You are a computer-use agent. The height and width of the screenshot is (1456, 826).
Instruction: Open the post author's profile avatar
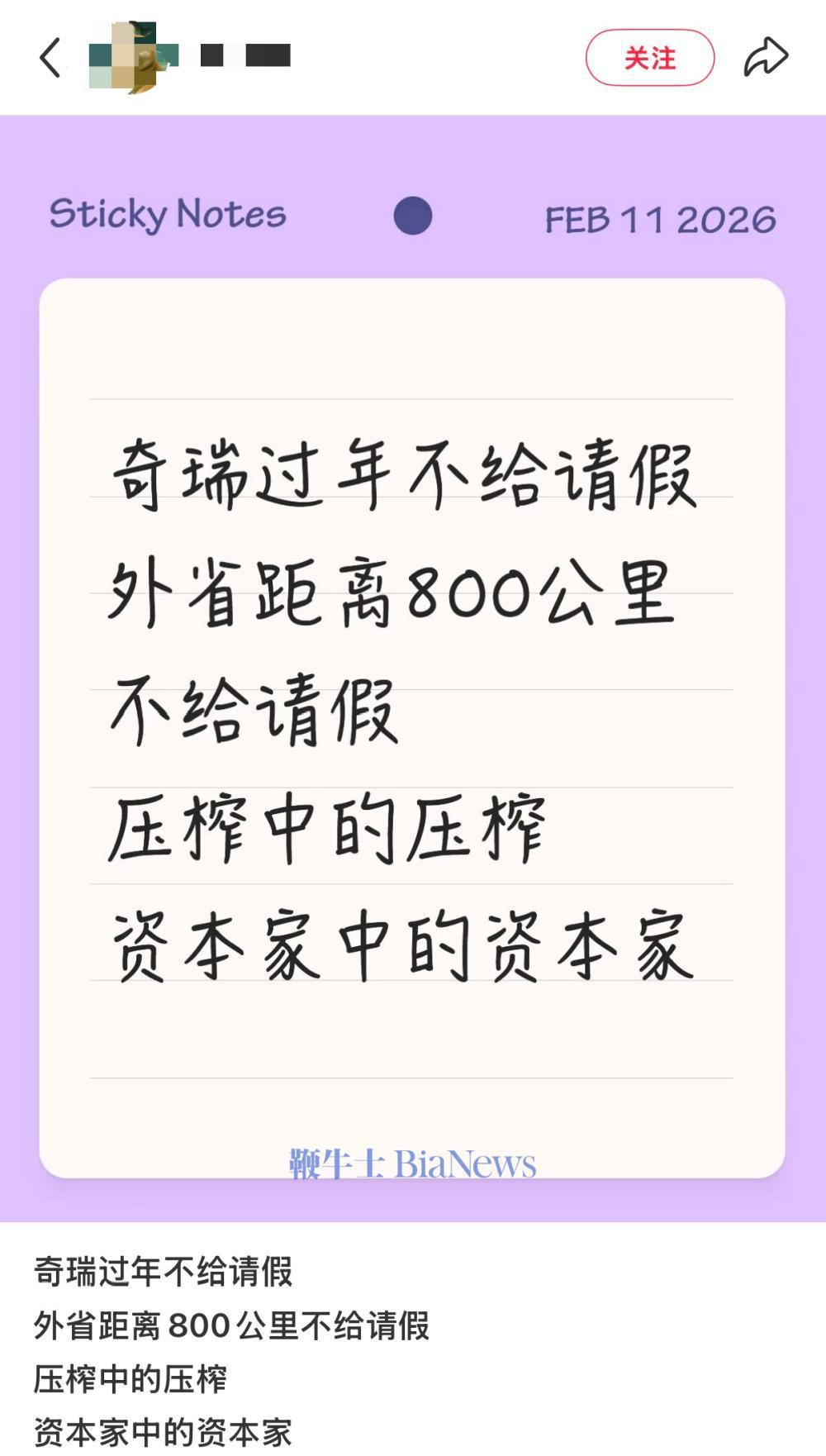click(133, 57)
